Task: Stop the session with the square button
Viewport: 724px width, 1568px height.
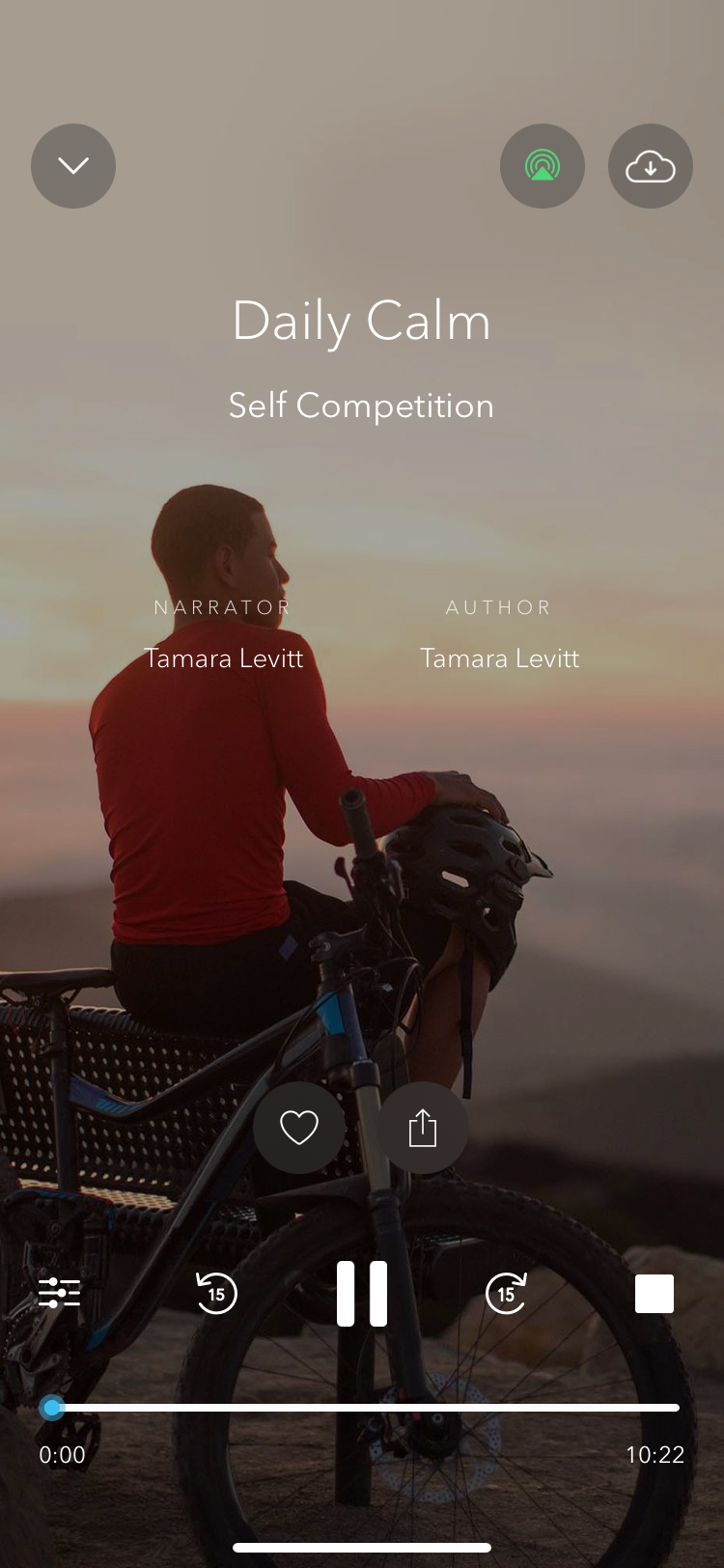Action: tap(654, 1293)
